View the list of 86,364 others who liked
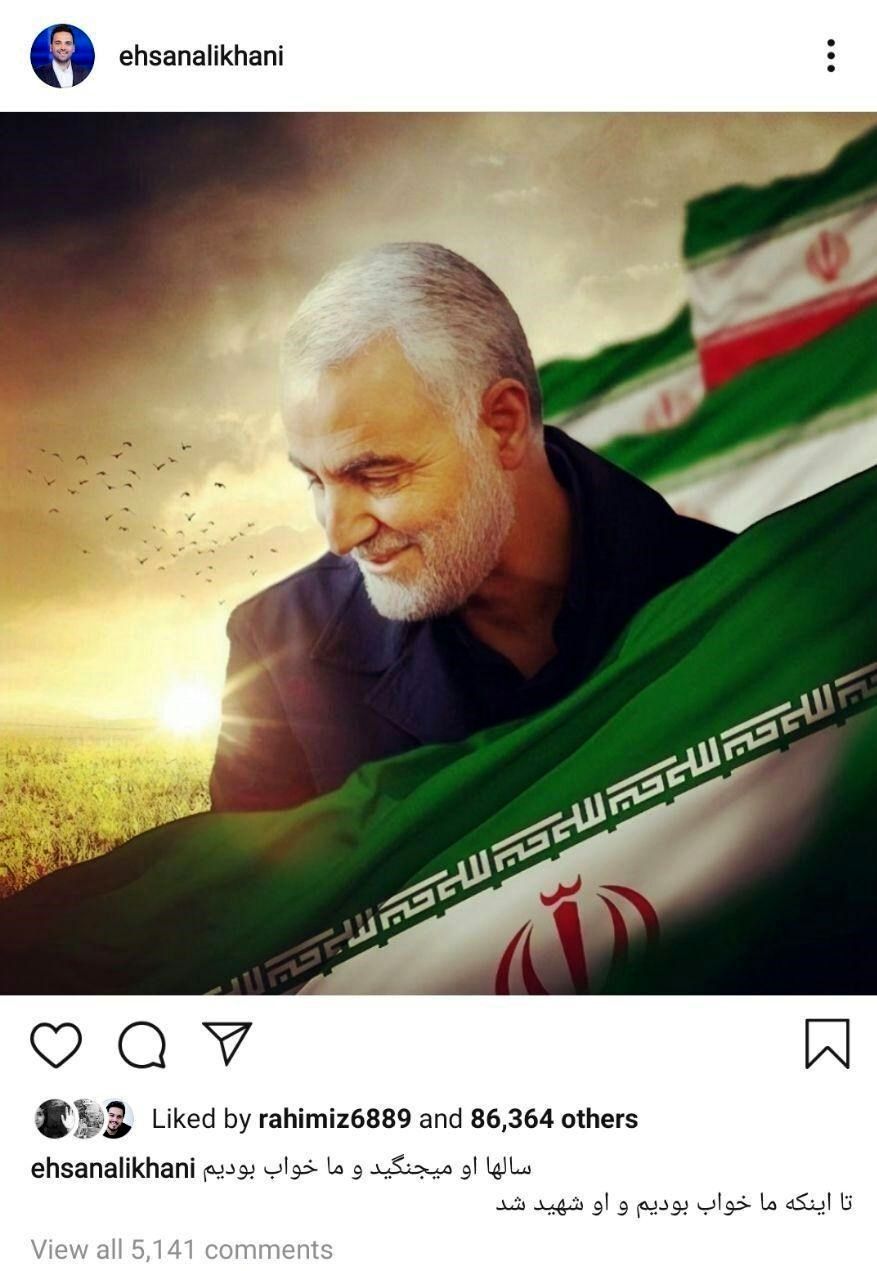This screenshot has width=877, height=1271. pos(554,1118)
